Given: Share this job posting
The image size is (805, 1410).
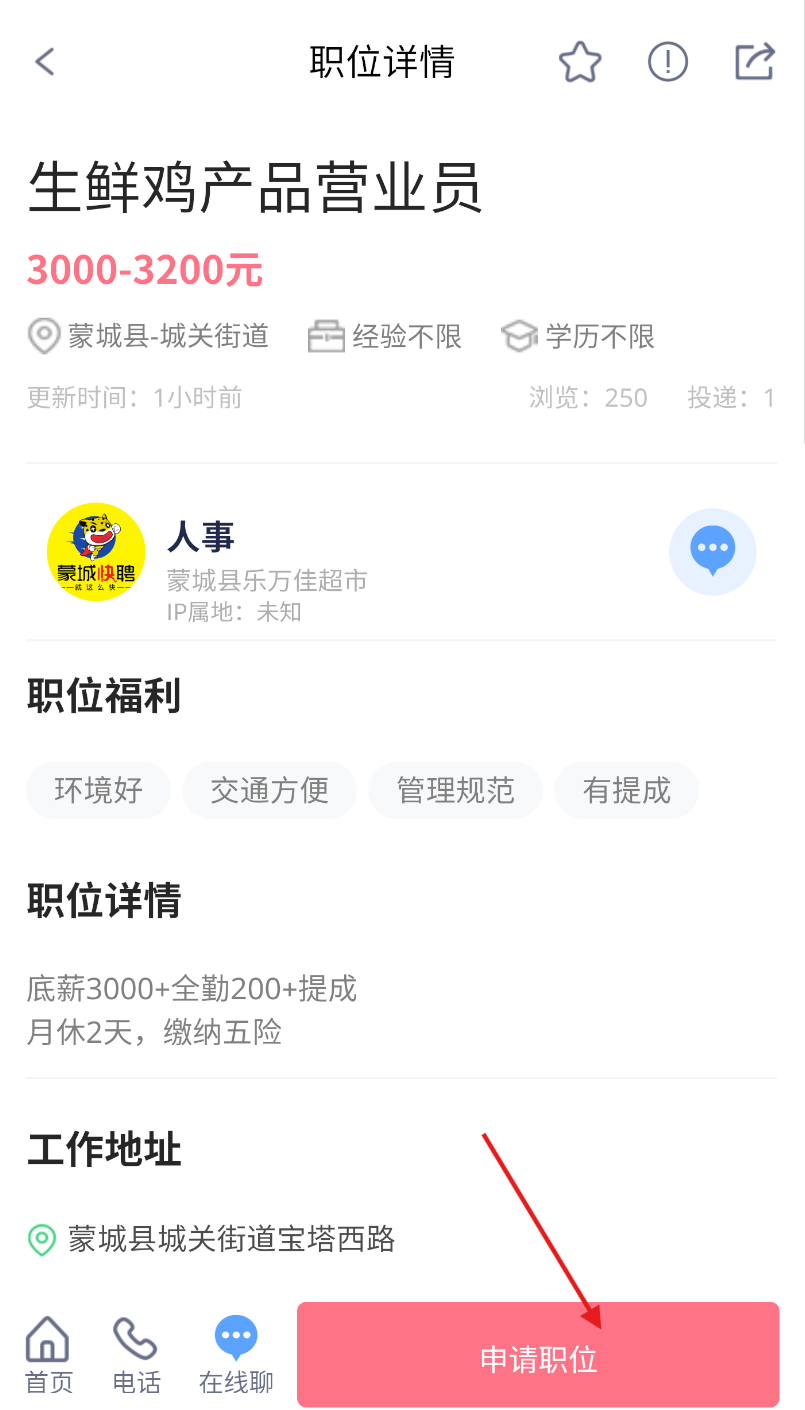Looking at the screenshot, I should 755,62.
